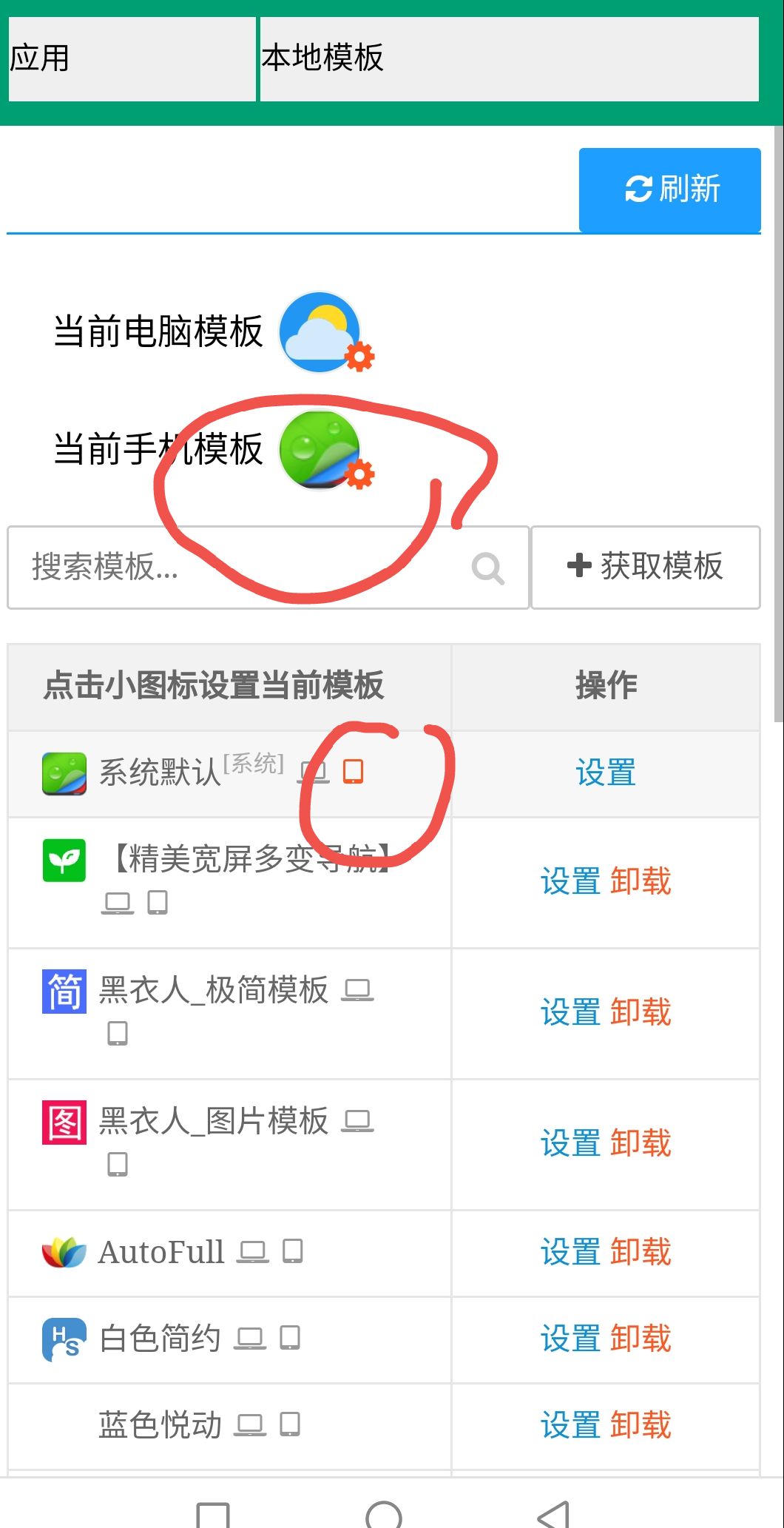Screen dimensions: 784x1528
Task: Set AutoFull as mobile template
Action: (x=293, y=1251)
